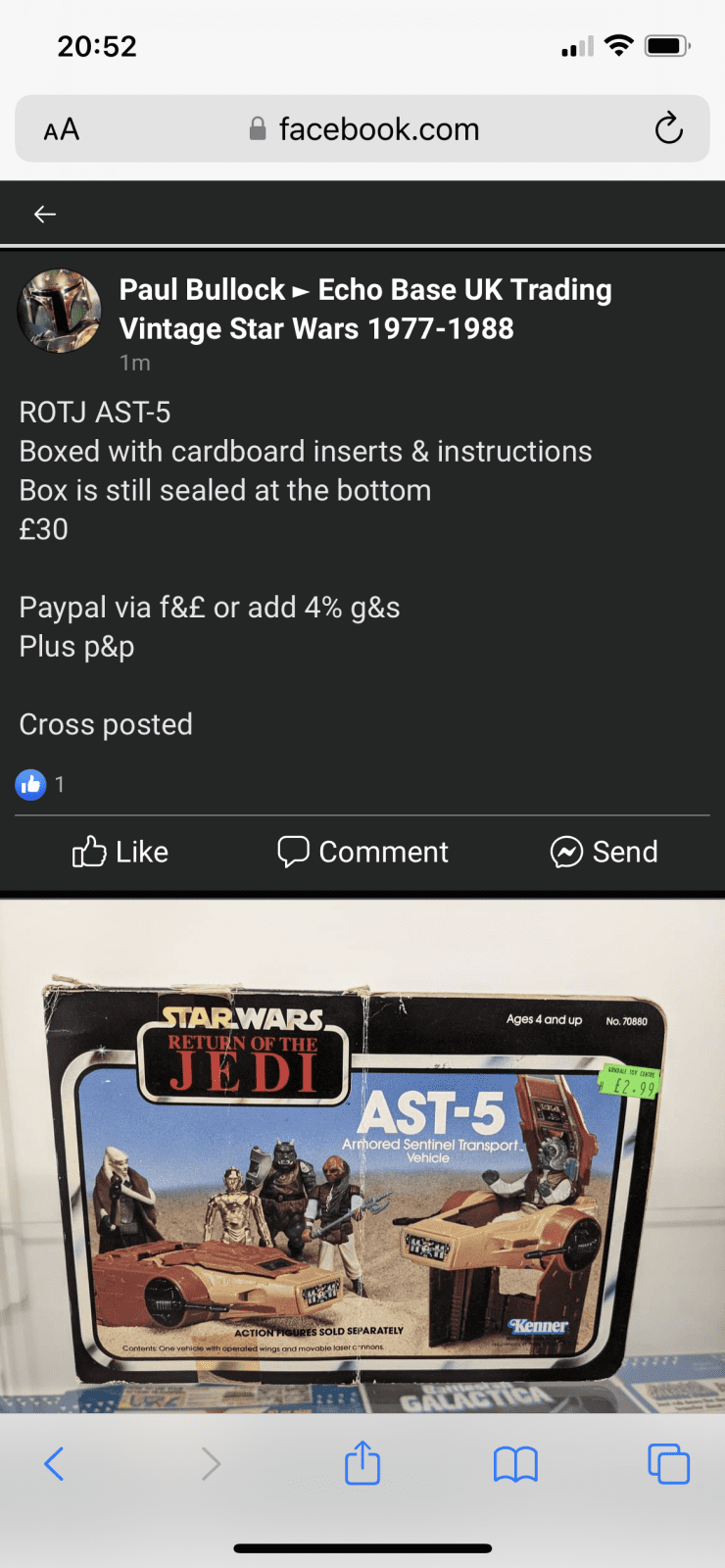
Task: Go back to the previous Safari page
Action: [x=55, y=1464]
